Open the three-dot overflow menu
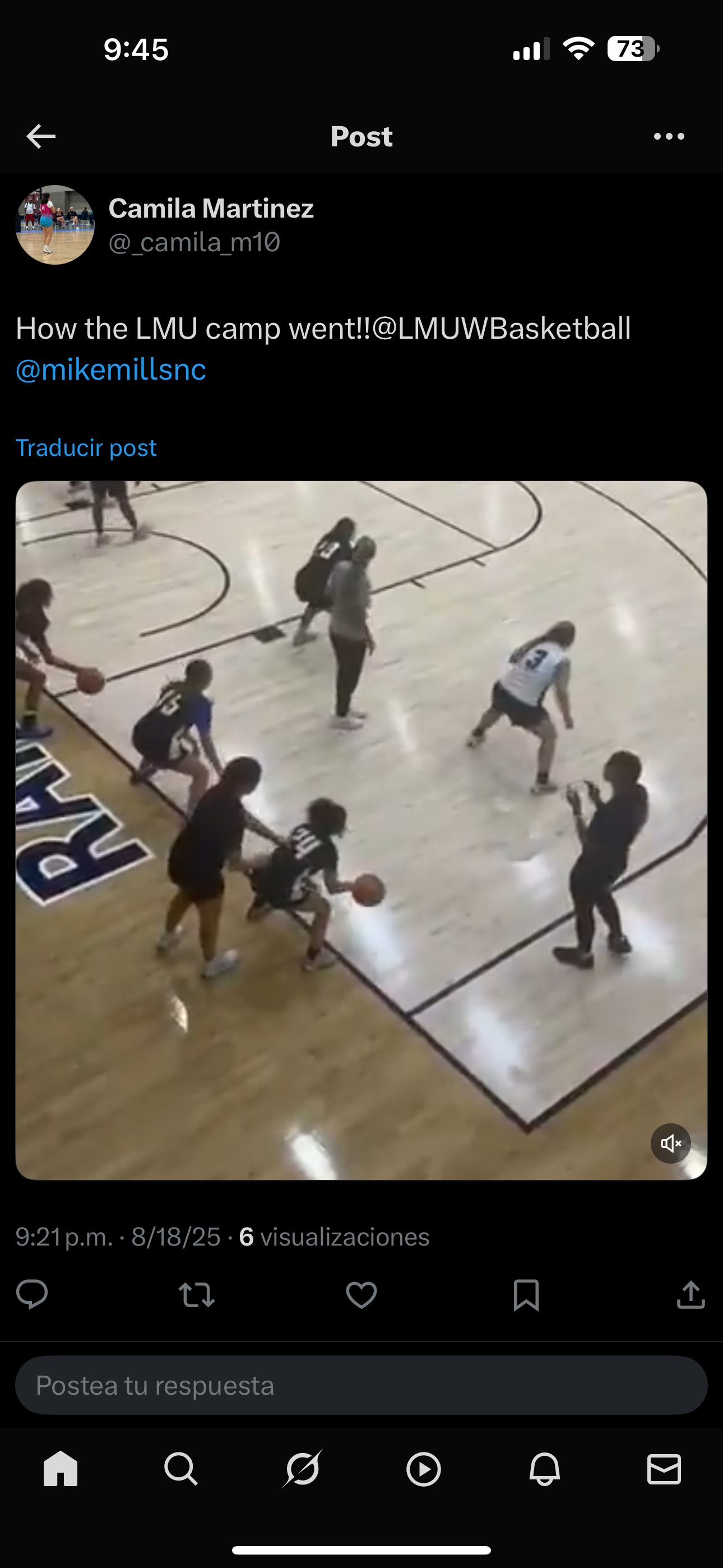 (669, 136)
